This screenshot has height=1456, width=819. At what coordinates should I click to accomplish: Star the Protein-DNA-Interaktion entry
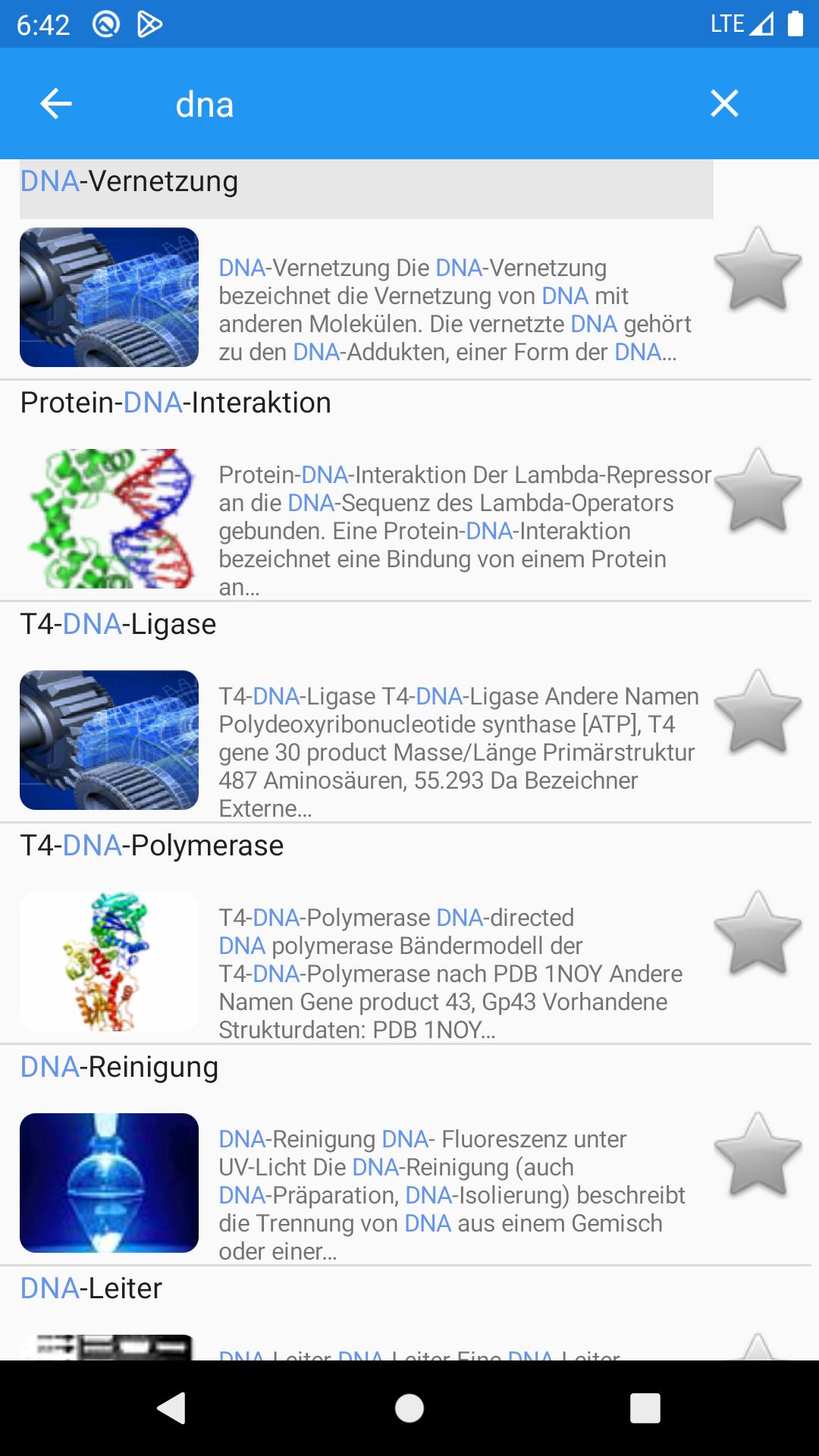(x=758, y=491)
